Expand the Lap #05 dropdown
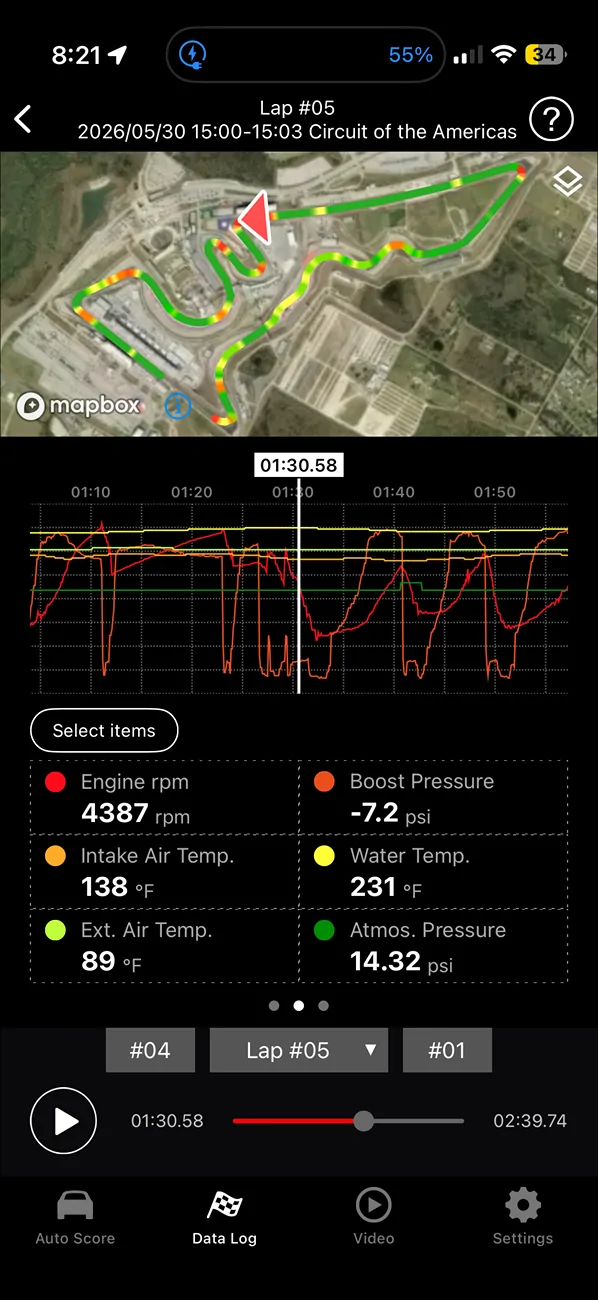This screenshot has width=598, height=1300. 298,1050
